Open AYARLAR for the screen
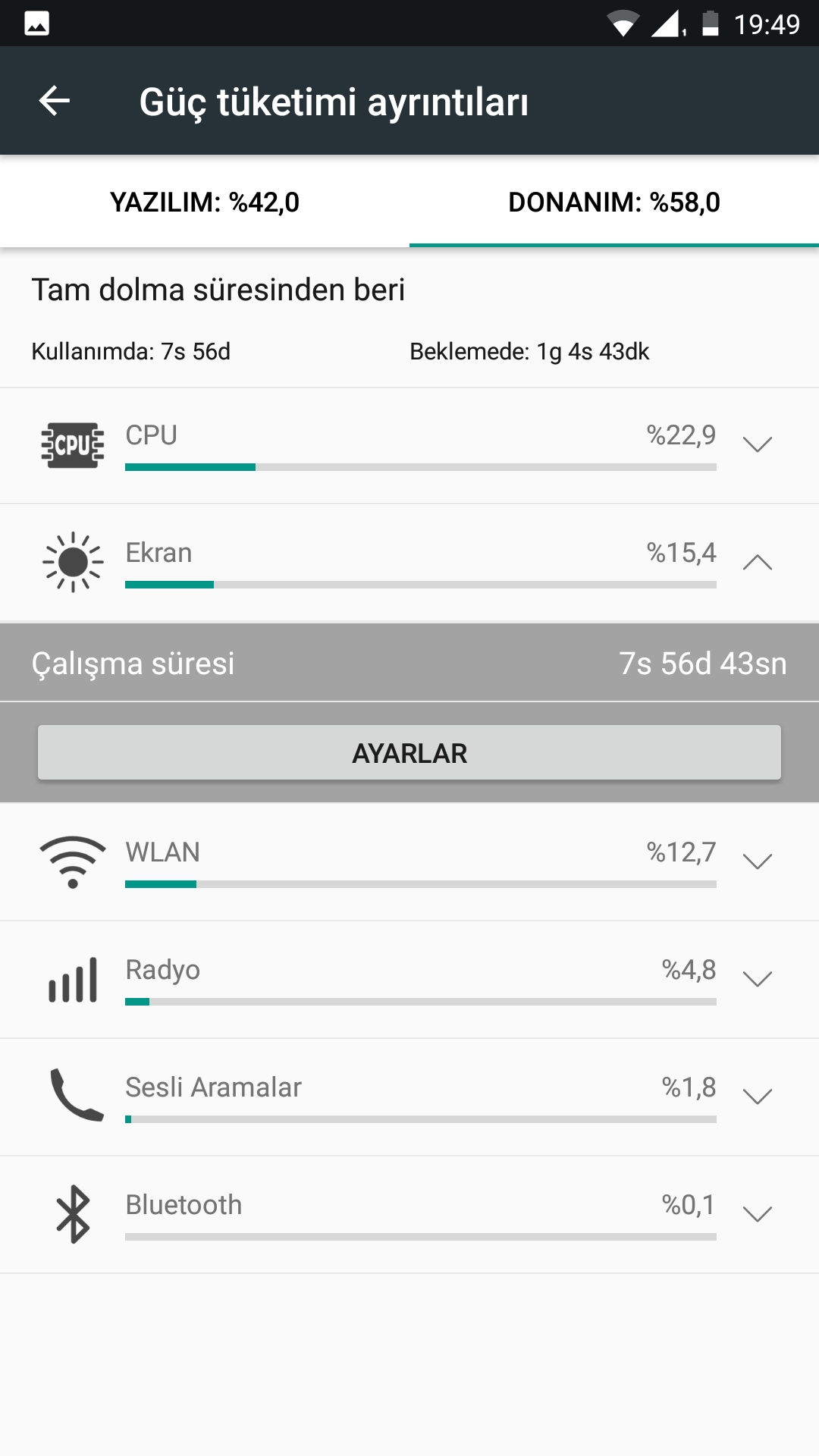 coord(409,752)
